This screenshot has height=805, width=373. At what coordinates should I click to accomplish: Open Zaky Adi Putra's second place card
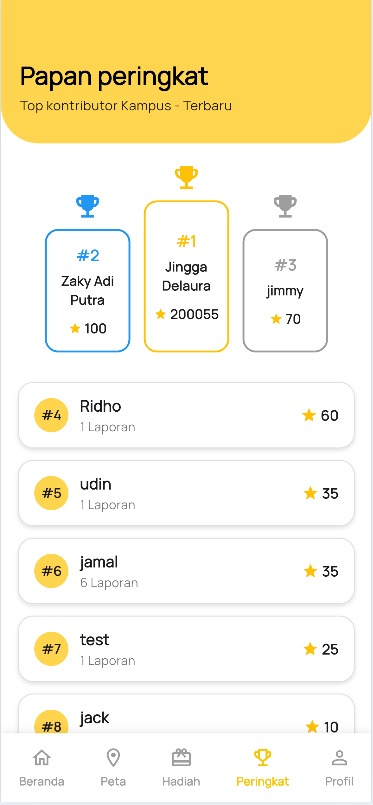pyautogui.click(x=88, y=291)
